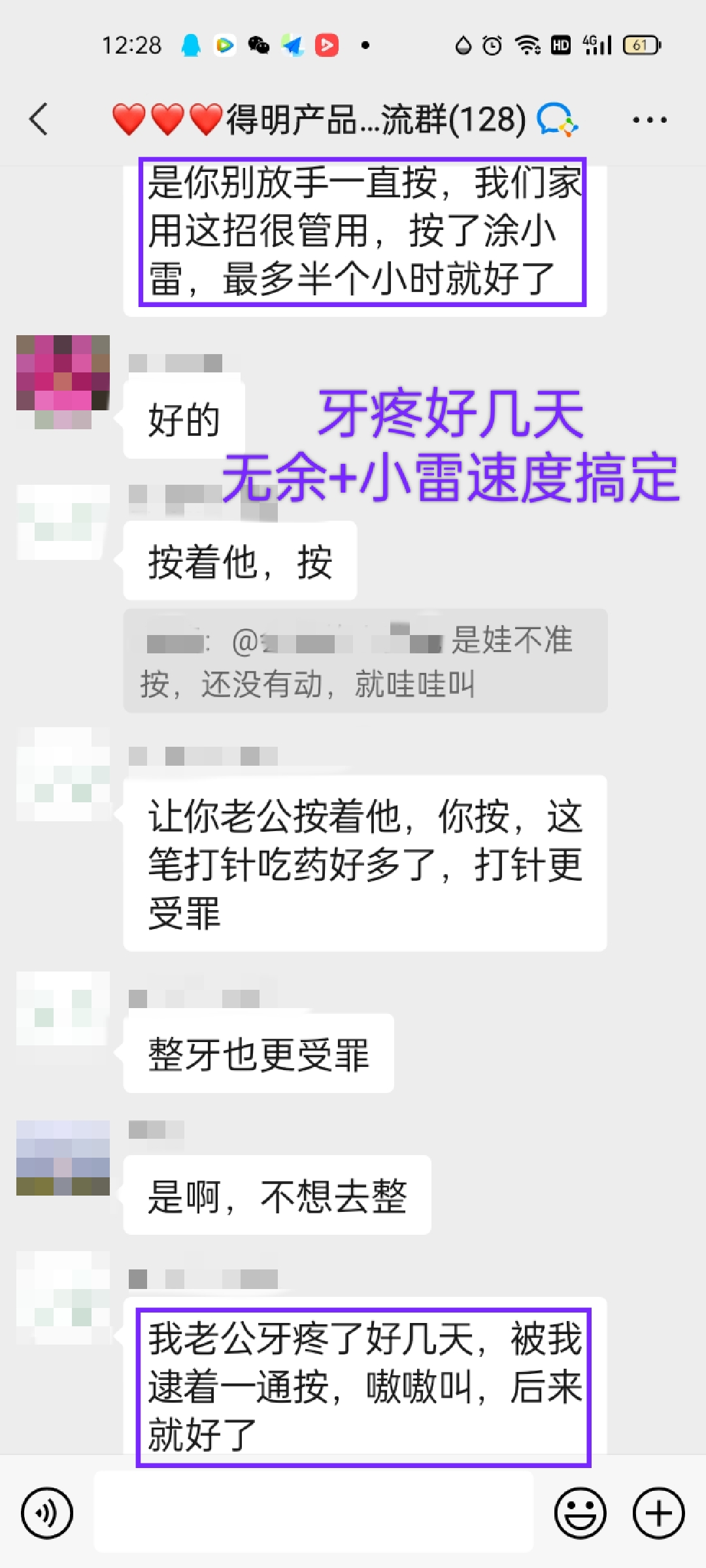Open the quoted reply about 娃不准按
Image resolution: width=706 pixels, height=1568 pixels.
point(365,661)
